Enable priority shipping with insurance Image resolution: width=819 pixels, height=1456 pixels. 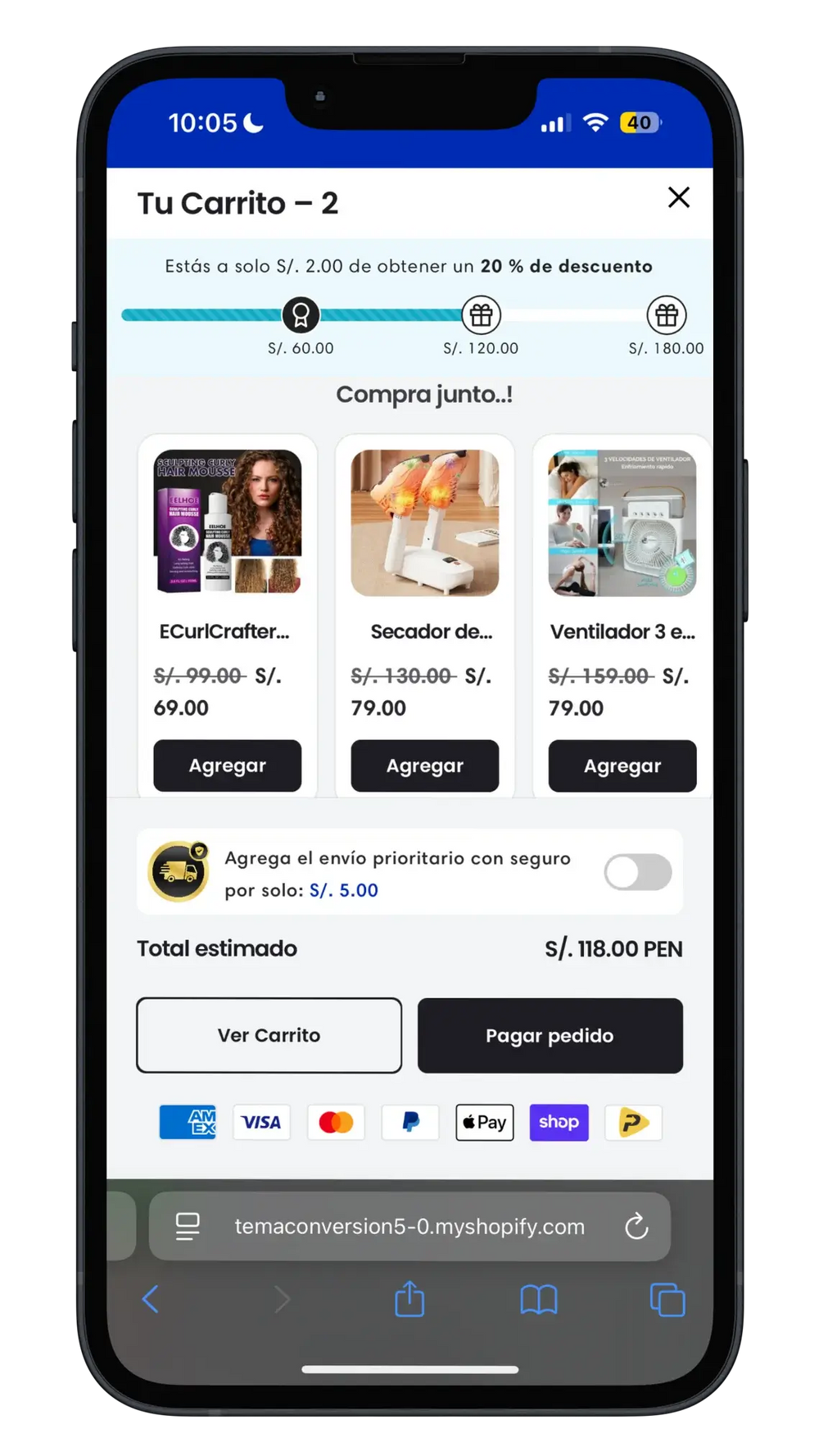[637, 872]
